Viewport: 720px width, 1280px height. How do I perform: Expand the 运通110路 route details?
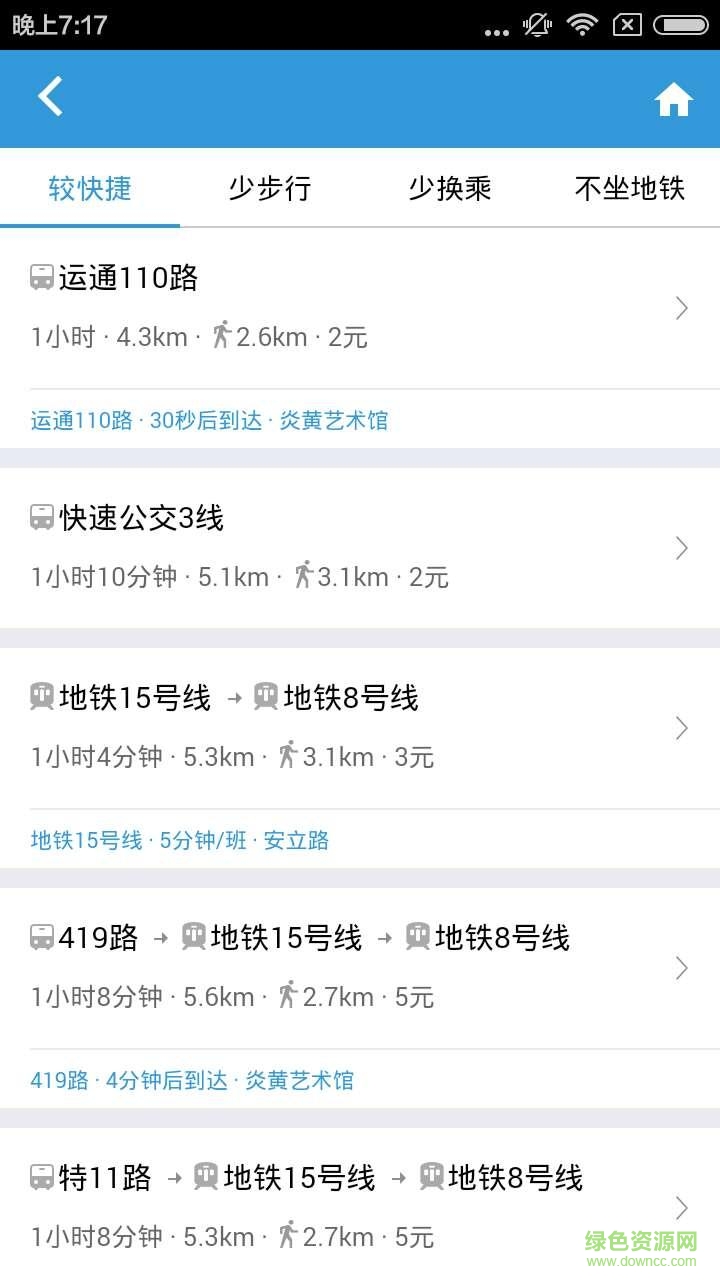[x=681, y=308]
